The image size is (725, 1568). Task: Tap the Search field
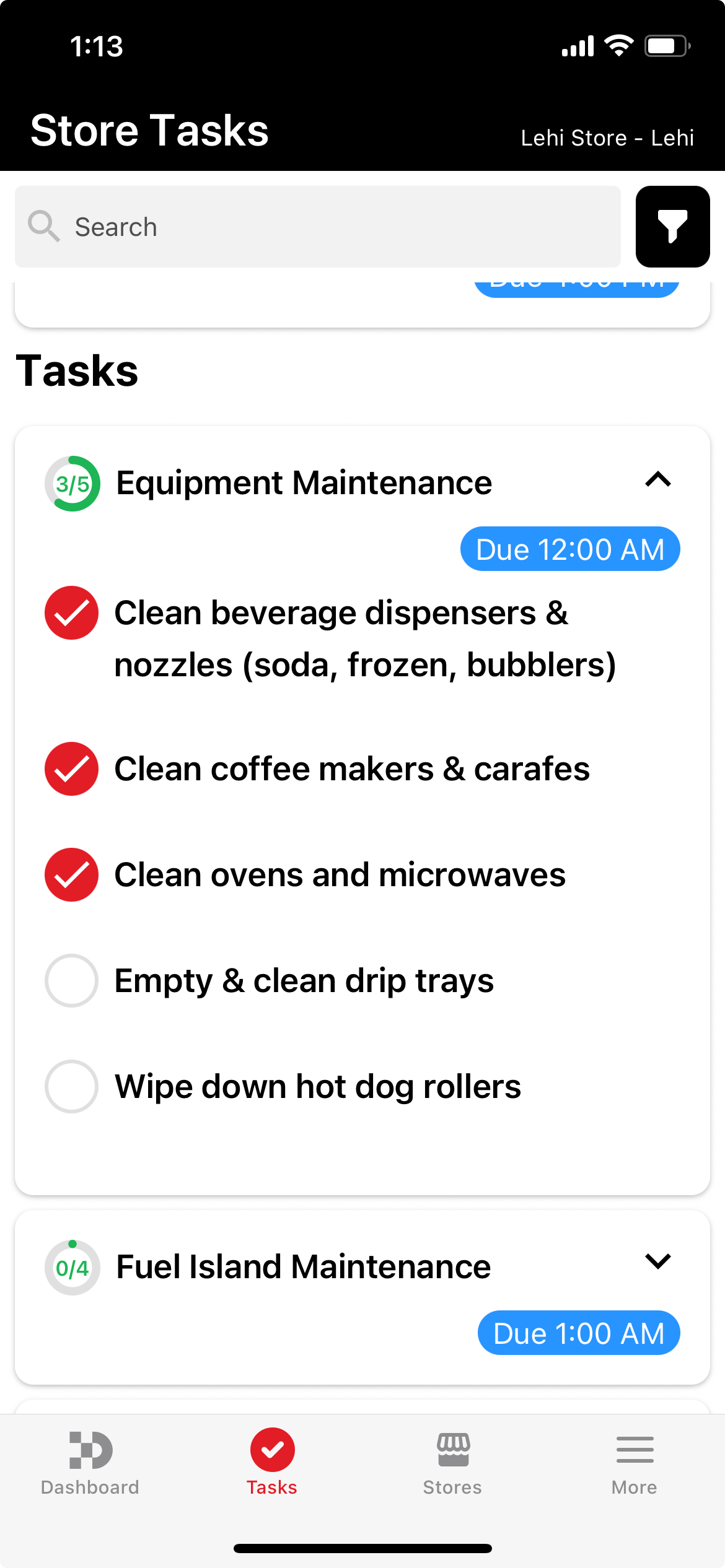click(318, 227)
